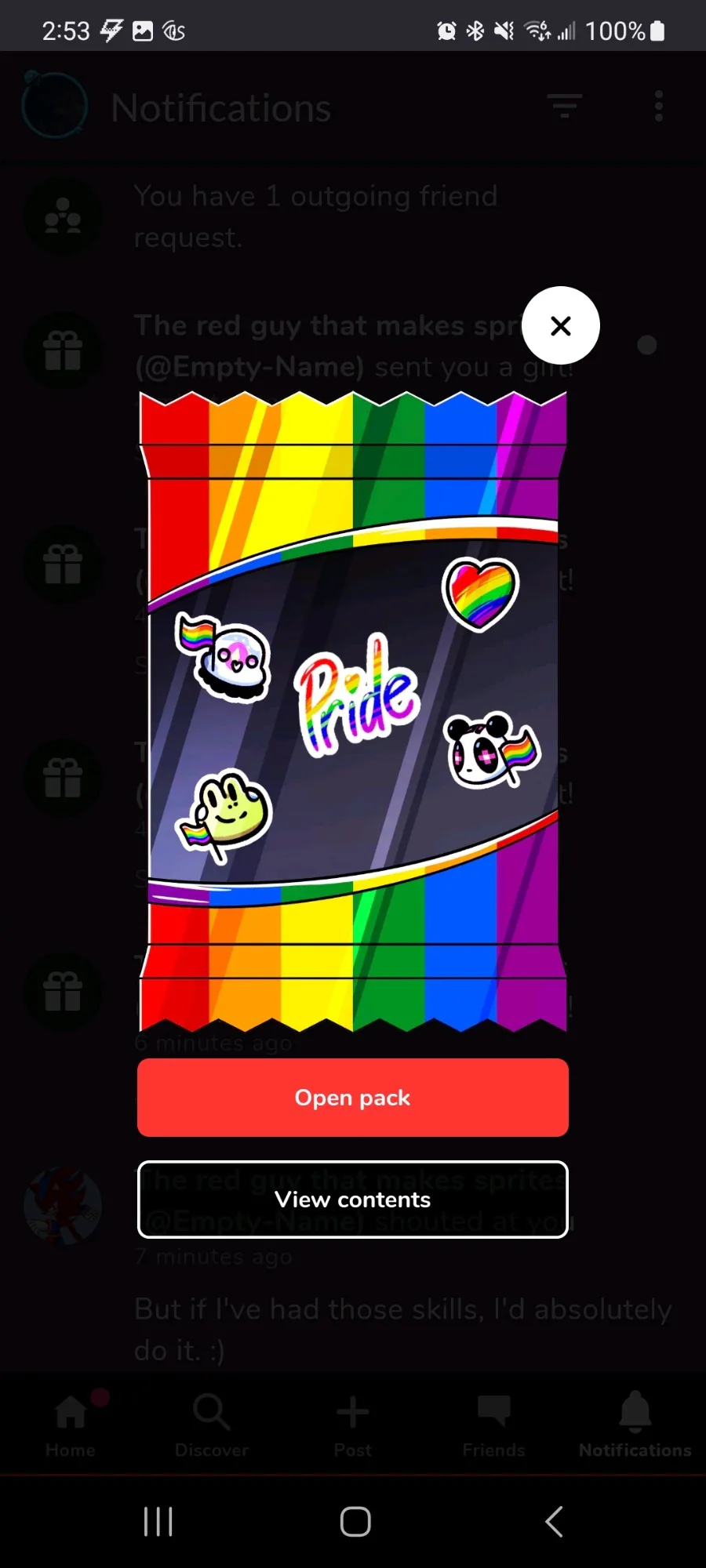Tap the Open pack button
This screenshot has width=706, height=1568.
tap(352, 1098)
